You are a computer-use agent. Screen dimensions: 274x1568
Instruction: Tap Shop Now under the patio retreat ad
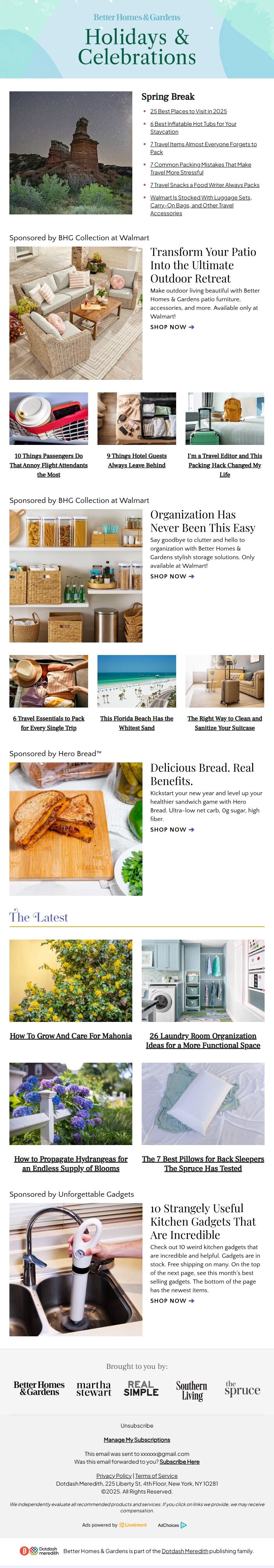[x=172, y=327]
